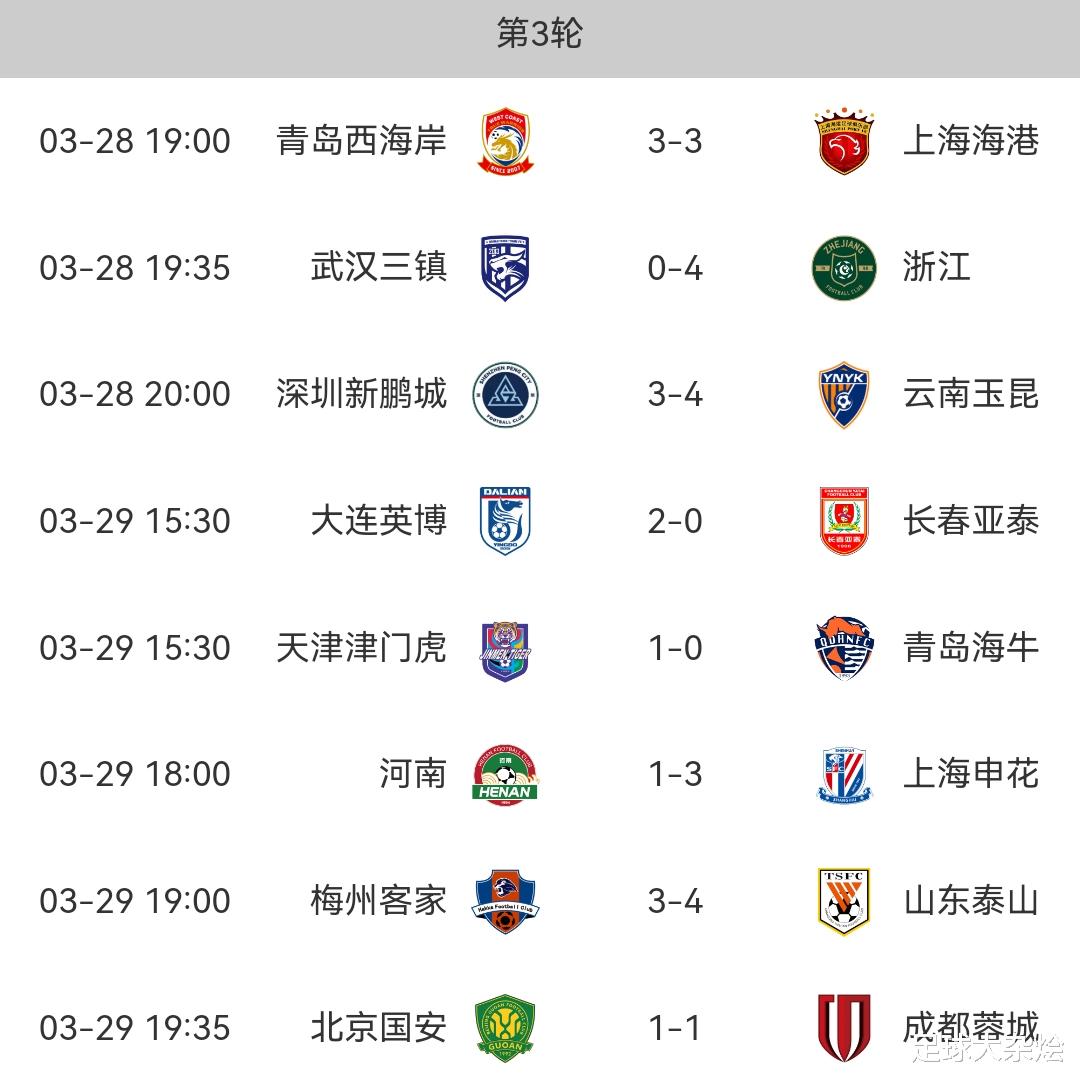
Task: Select the 大连英博 vs 长春亚泰 match
Action: pos(540,521)
